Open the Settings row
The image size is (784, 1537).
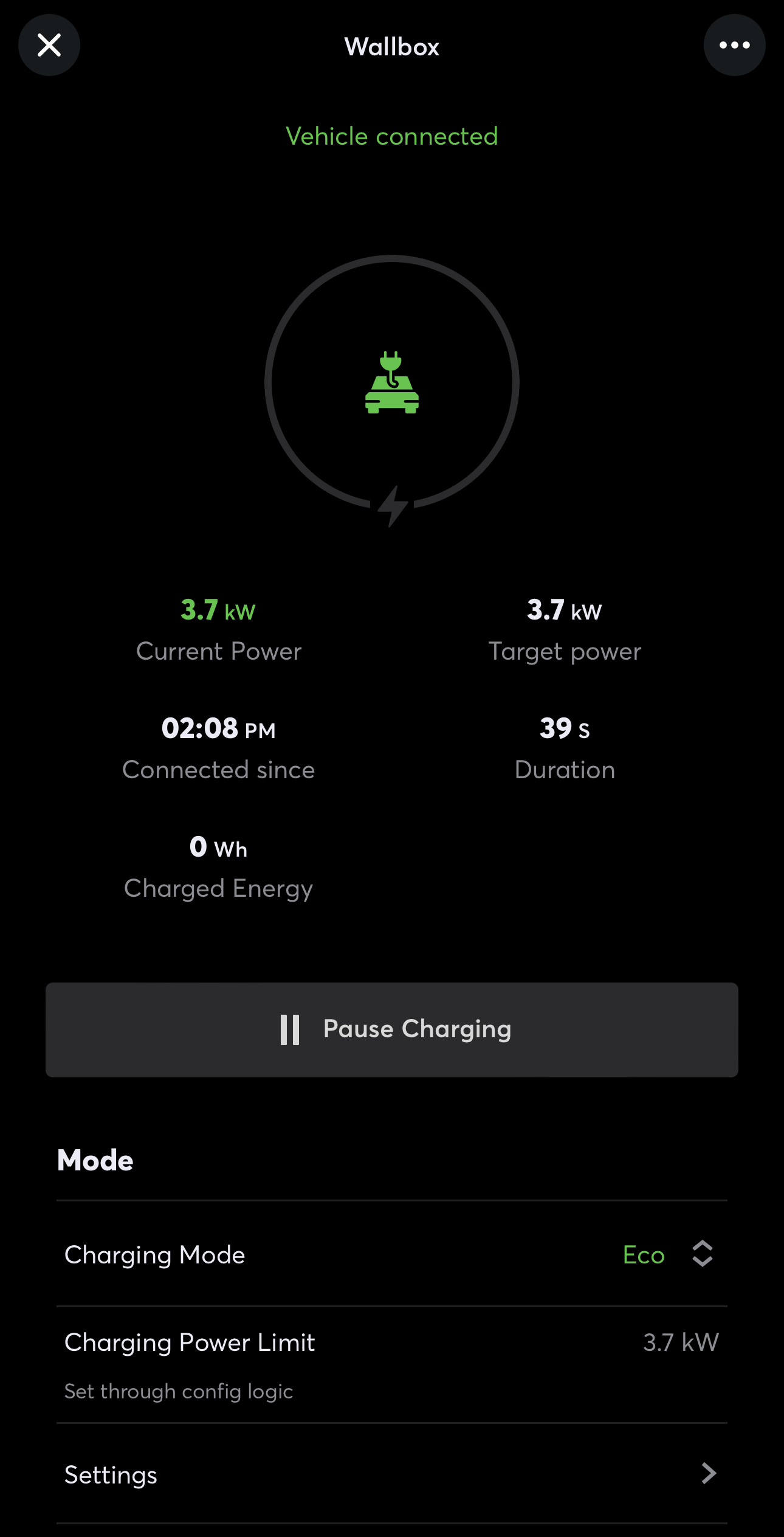(392, 1474)
